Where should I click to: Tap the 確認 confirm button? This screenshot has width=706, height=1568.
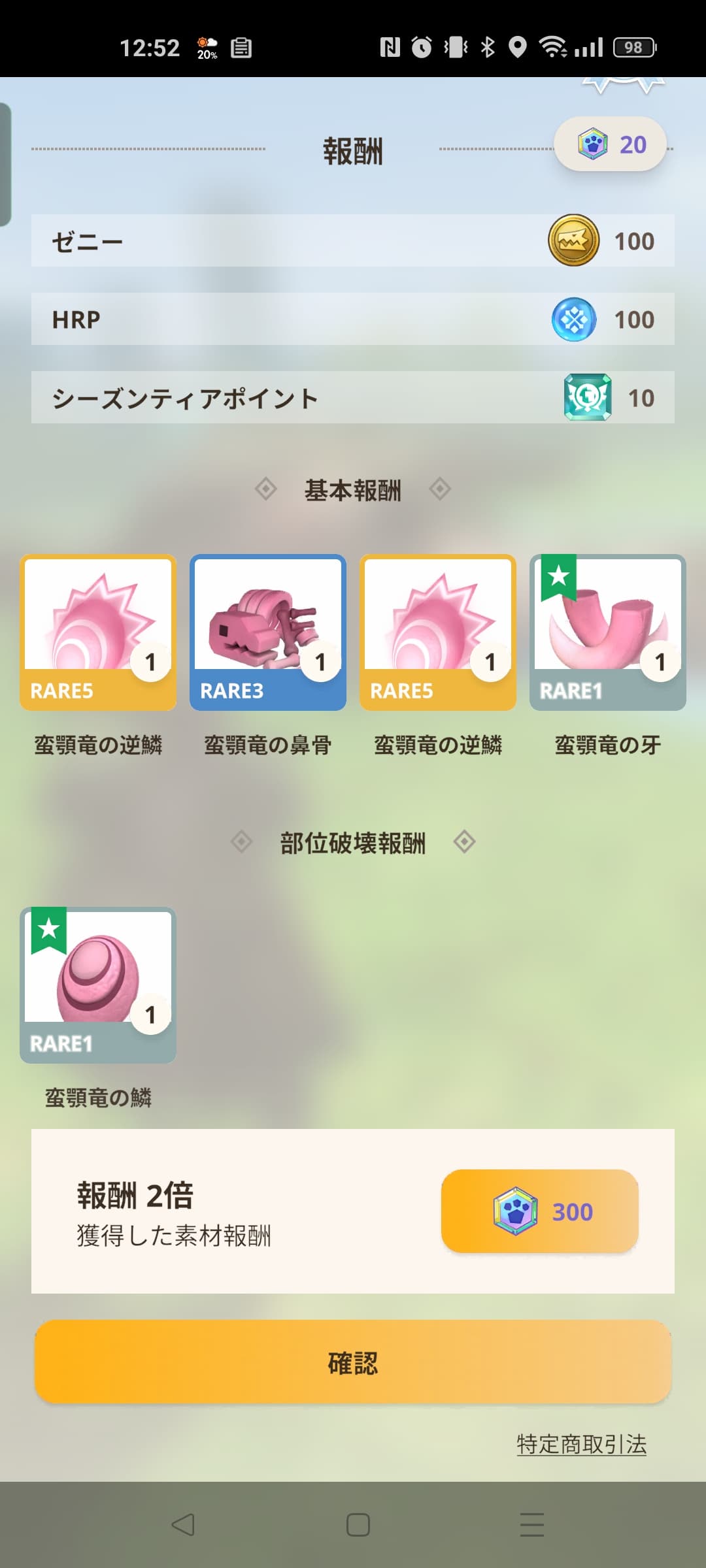point(353,1362)
